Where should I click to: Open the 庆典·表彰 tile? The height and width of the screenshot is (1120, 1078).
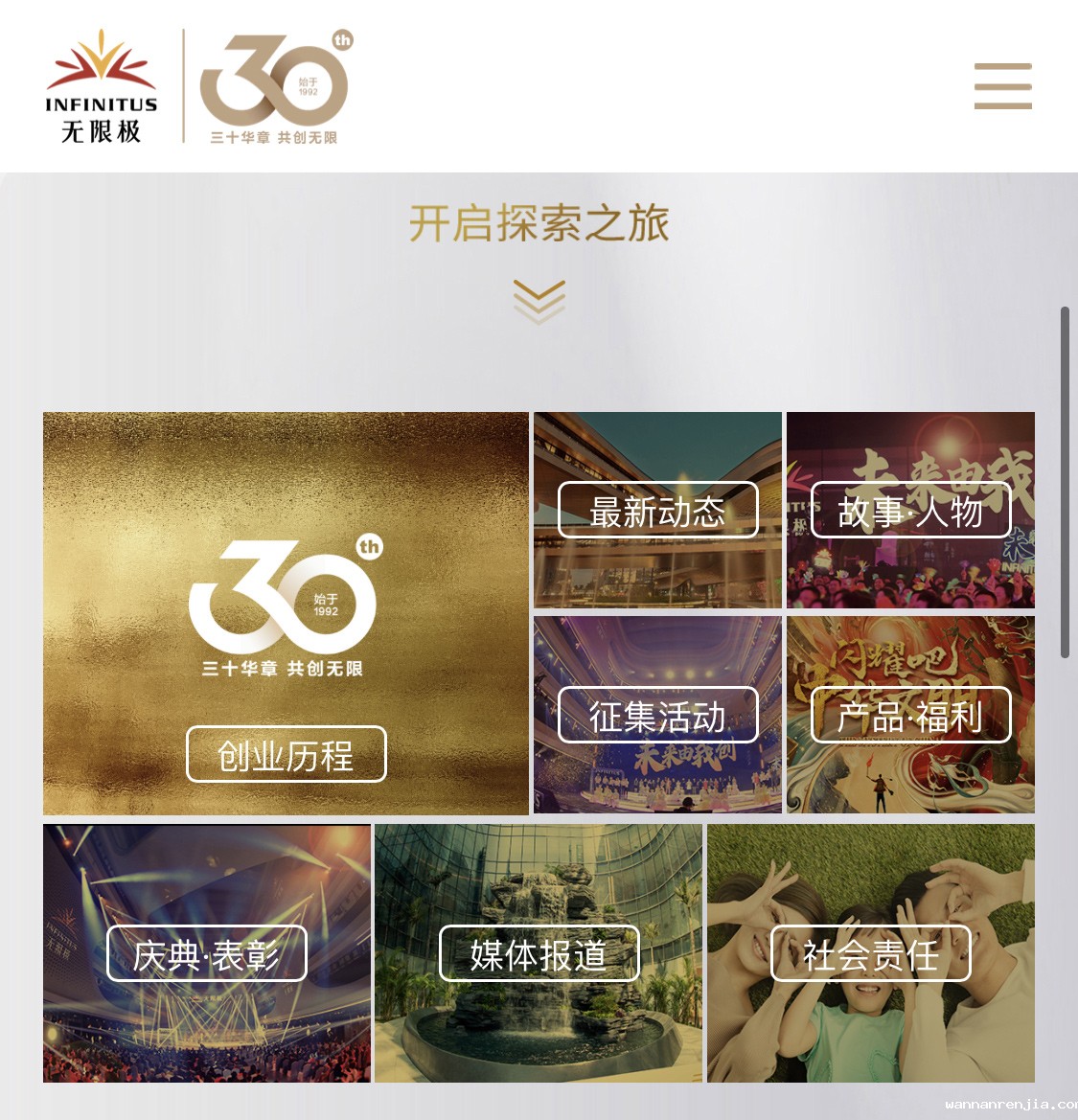pos(206,953)
